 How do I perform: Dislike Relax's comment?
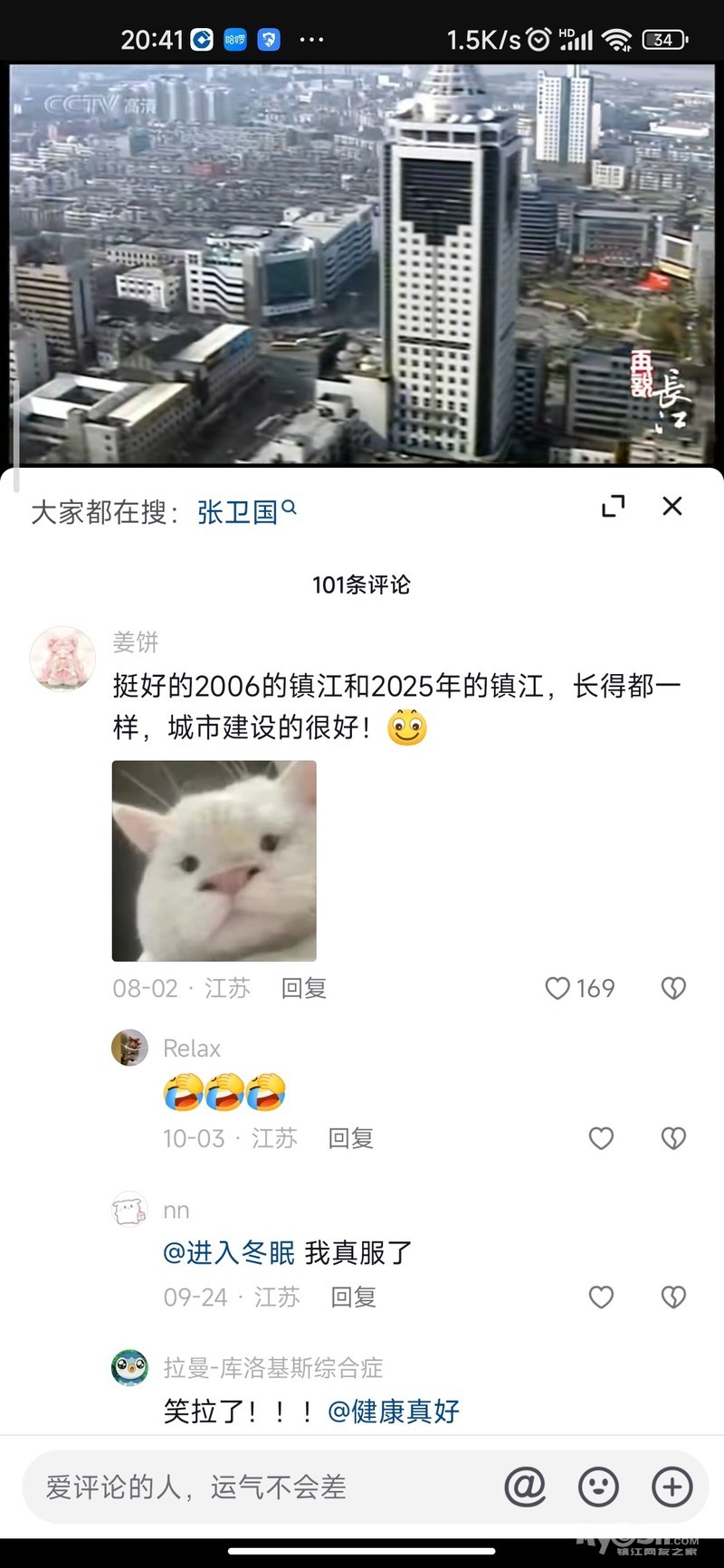(x=673, y=1138)
